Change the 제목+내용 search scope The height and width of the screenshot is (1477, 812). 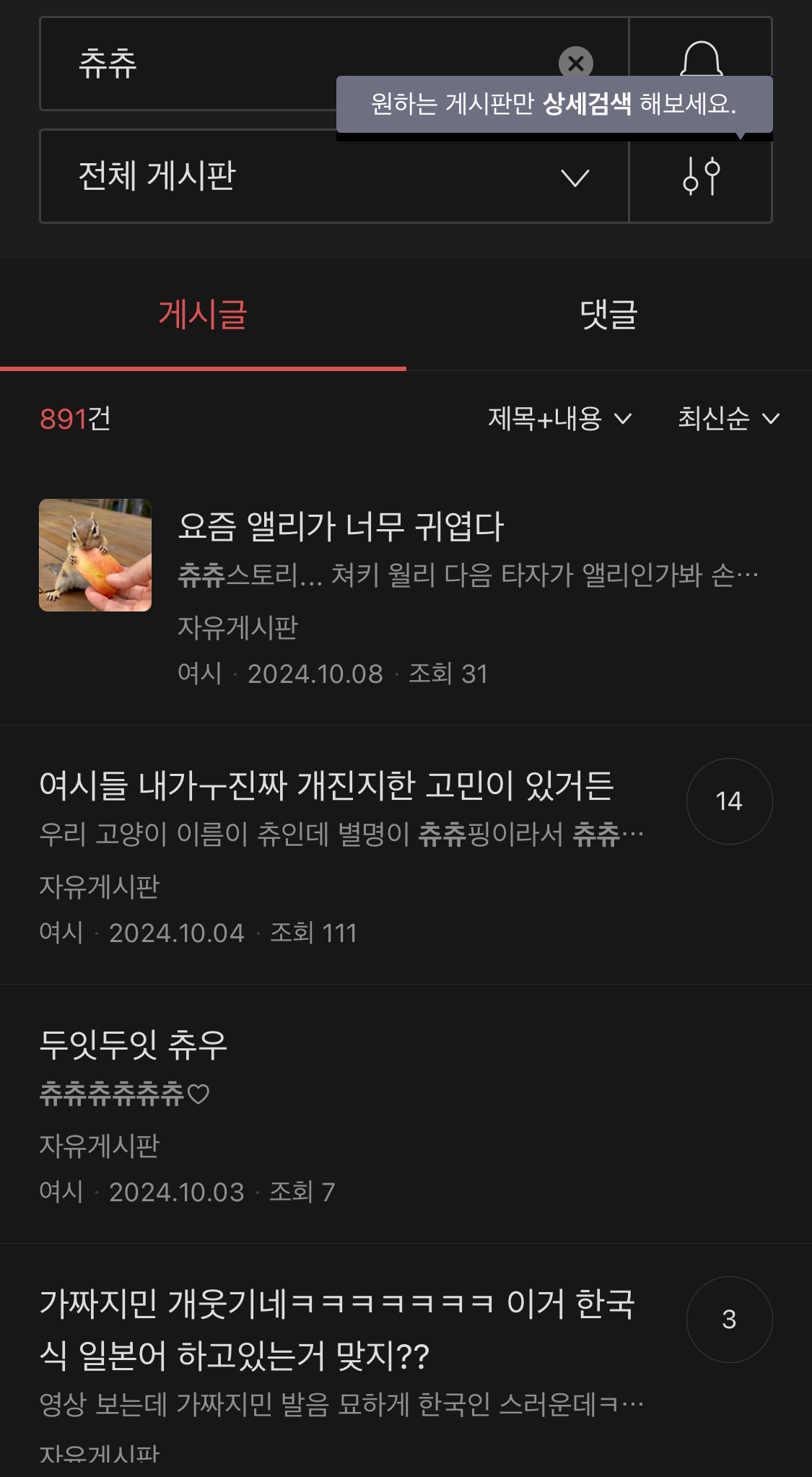(x=559, y=419)
